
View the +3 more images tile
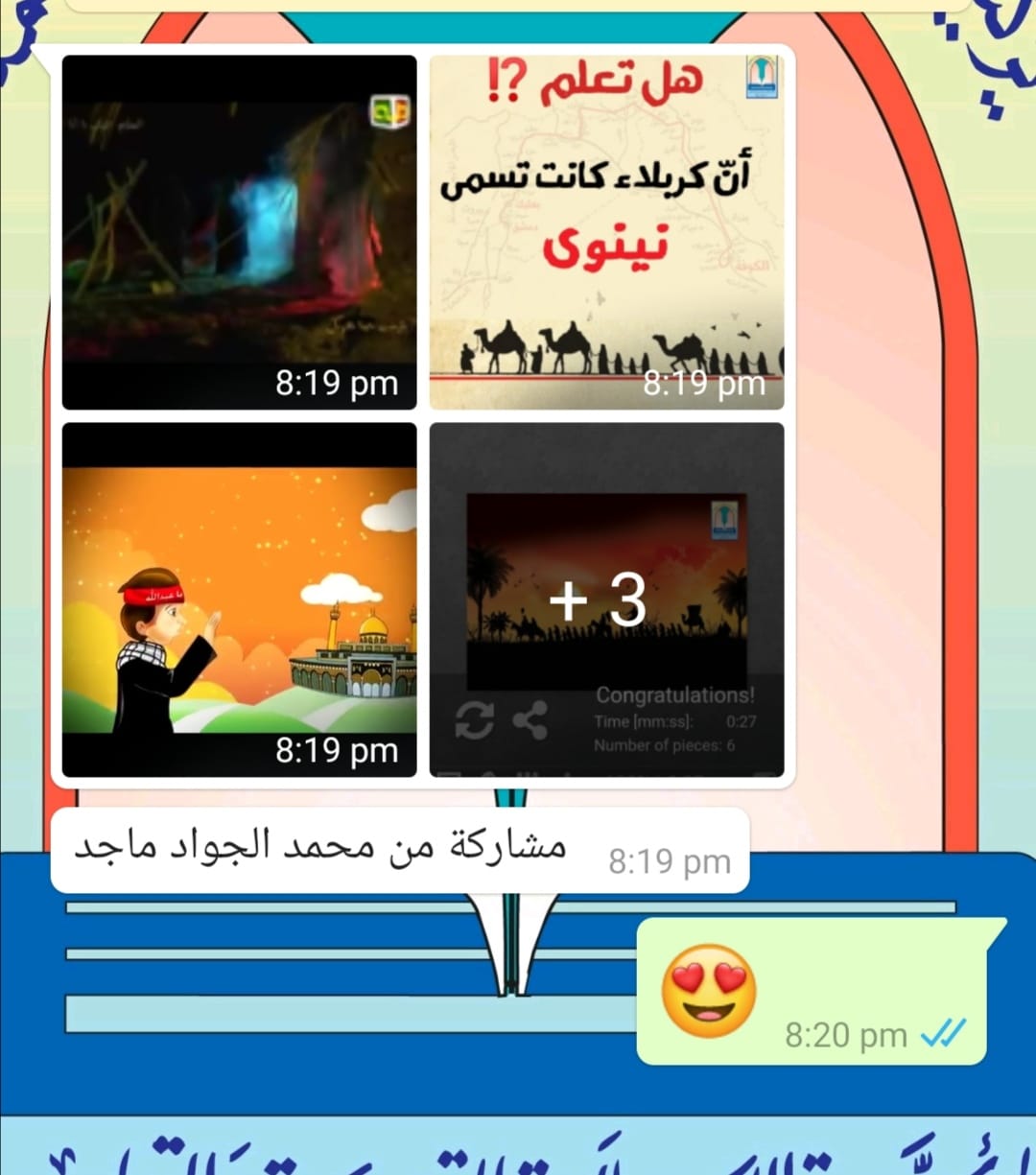point(606,599)
